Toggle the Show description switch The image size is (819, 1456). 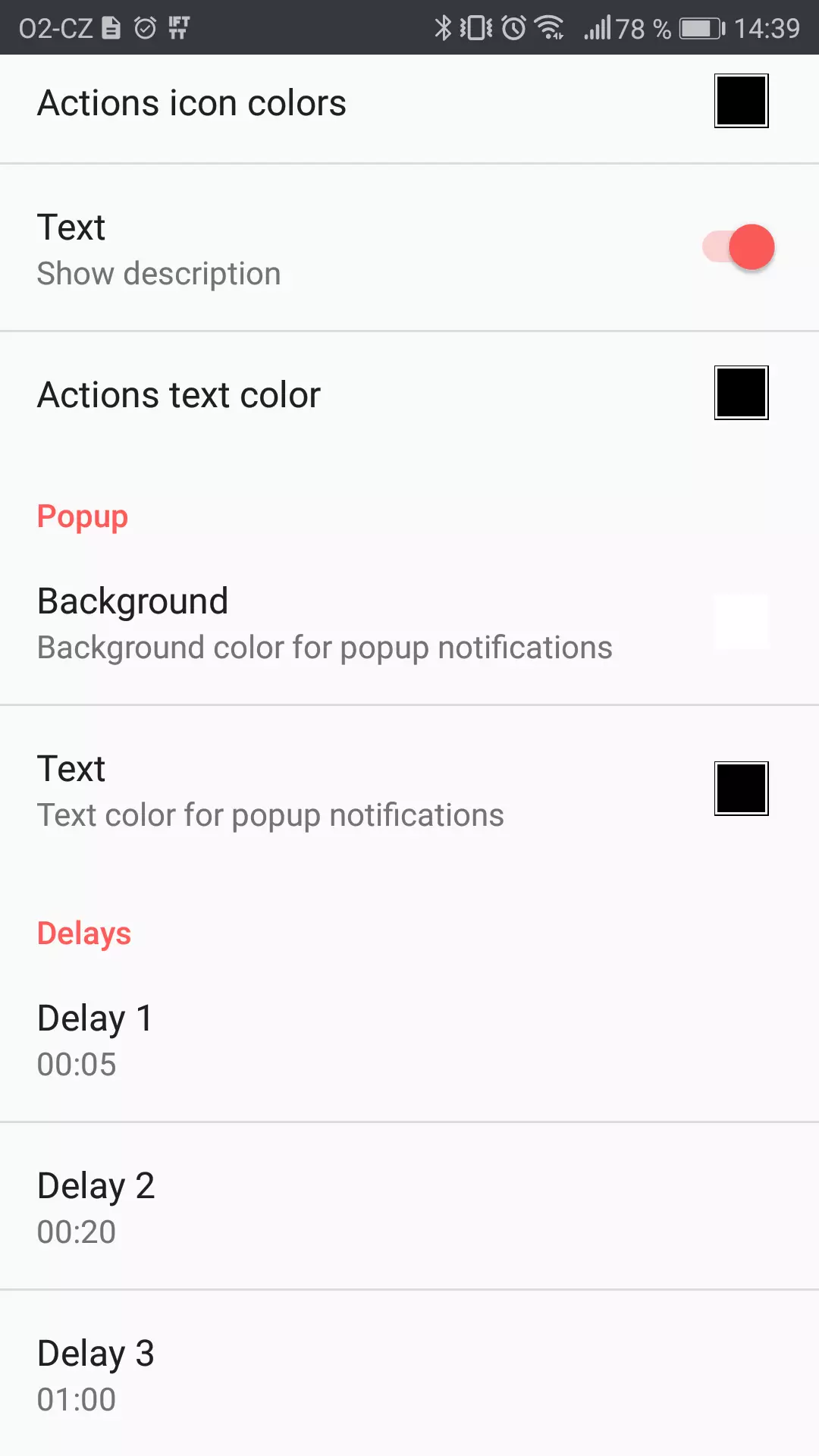(x=738, y=247)
